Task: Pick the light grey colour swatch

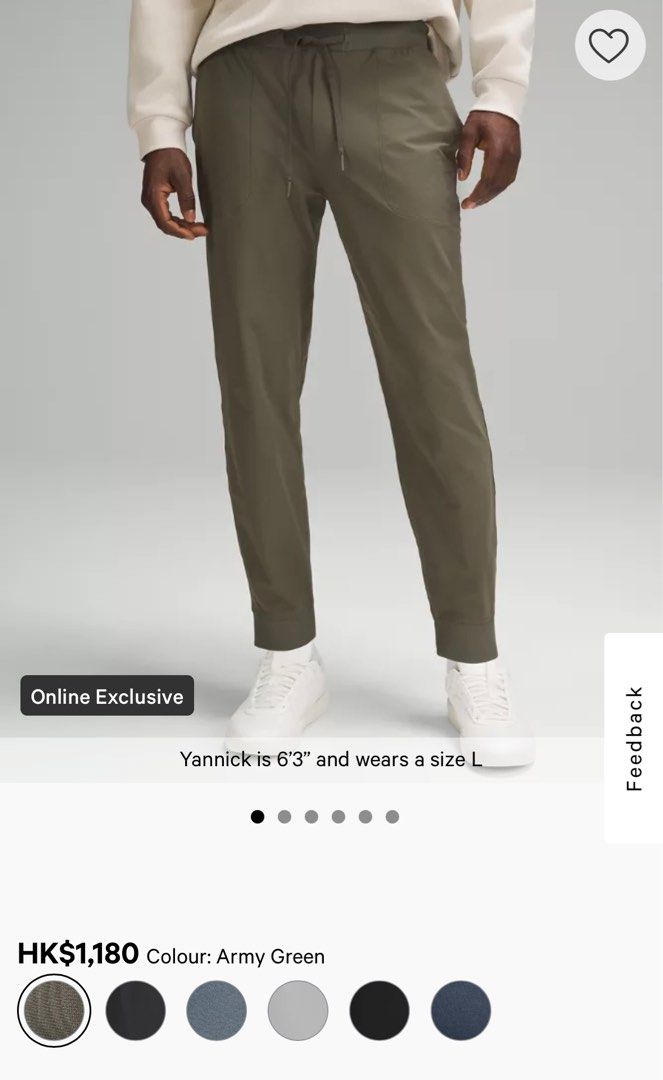Action: click(298, 1010)
